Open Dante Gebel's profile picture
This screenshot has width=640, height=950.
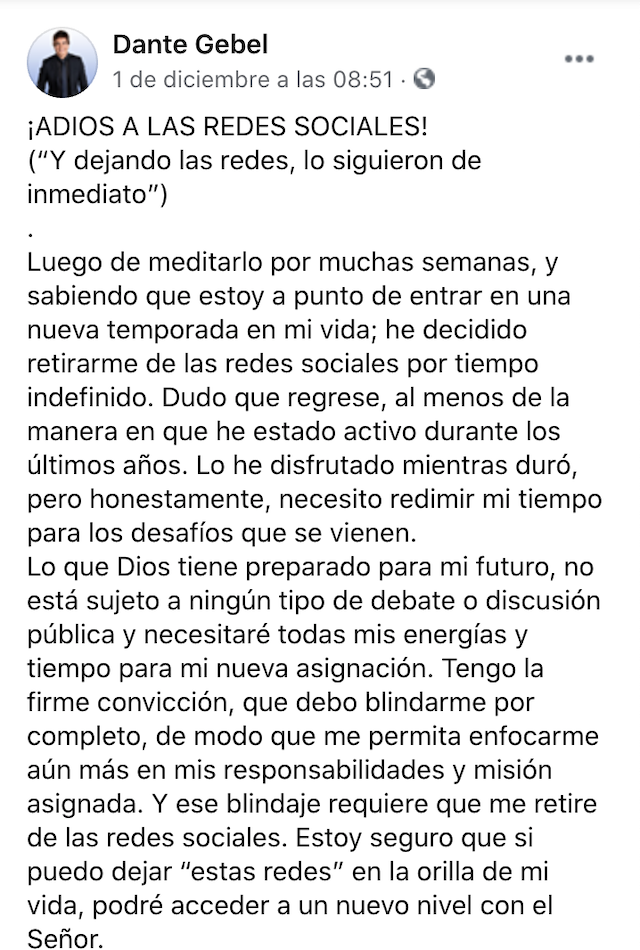tap(62, 62)
